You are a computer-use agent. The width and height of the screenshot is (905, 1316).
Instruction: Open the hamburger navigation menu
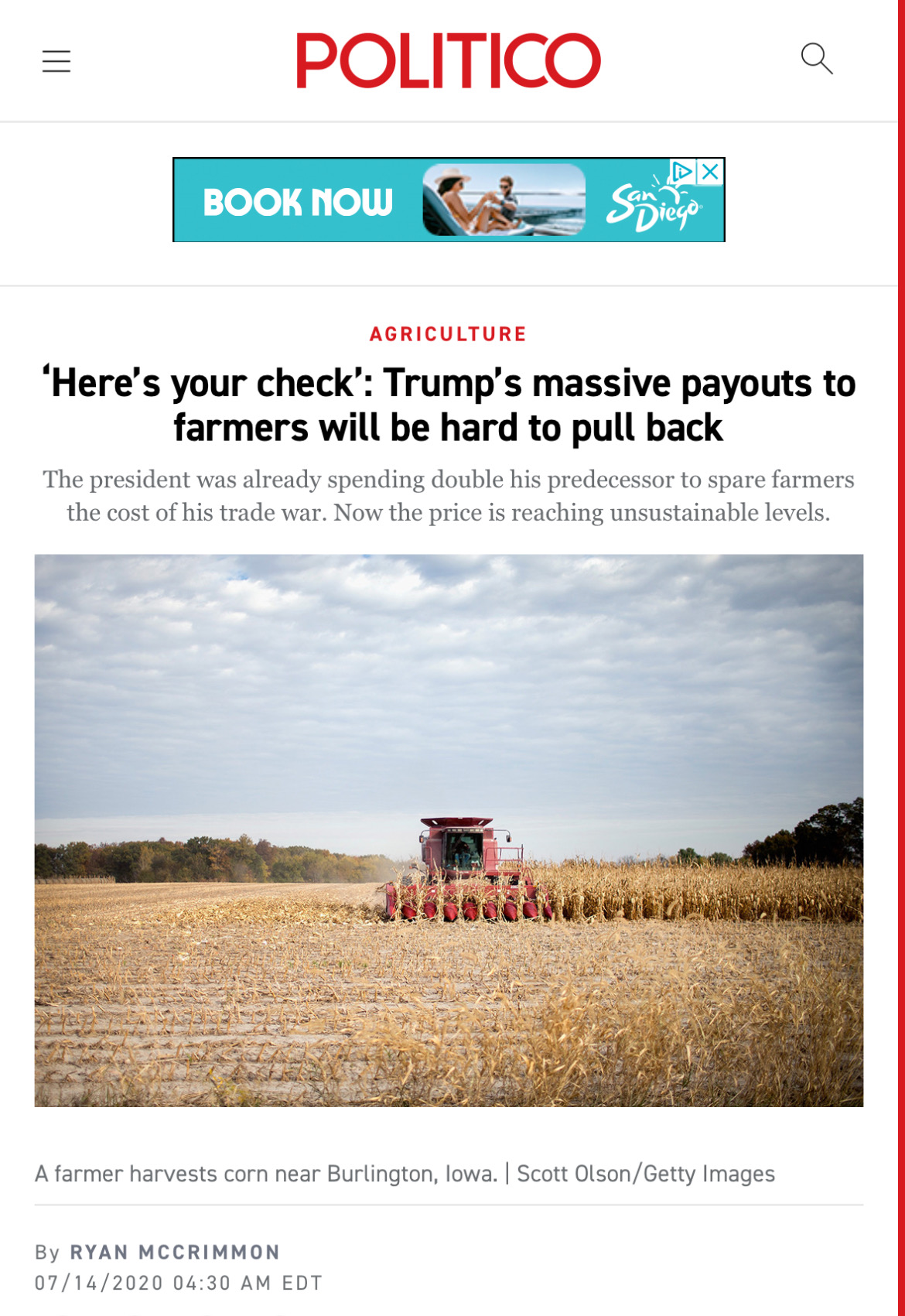[56, 61]
